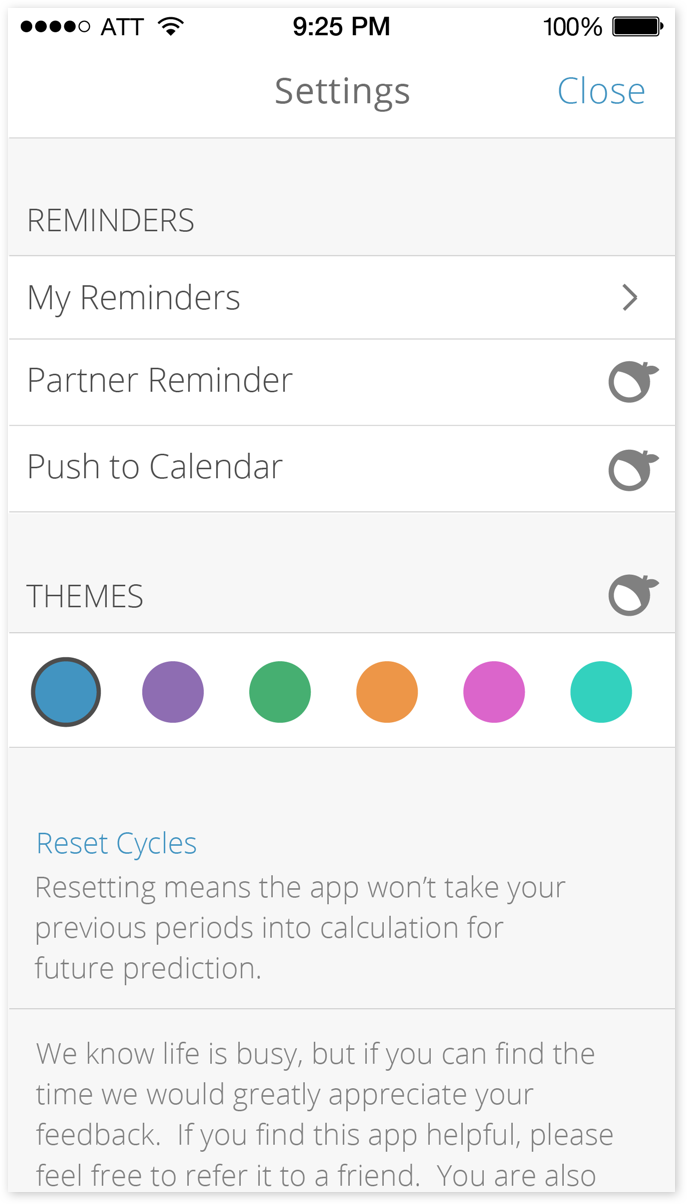Close the Settings screen
This screenshot has width=687, height=1204.
point(601,91)
